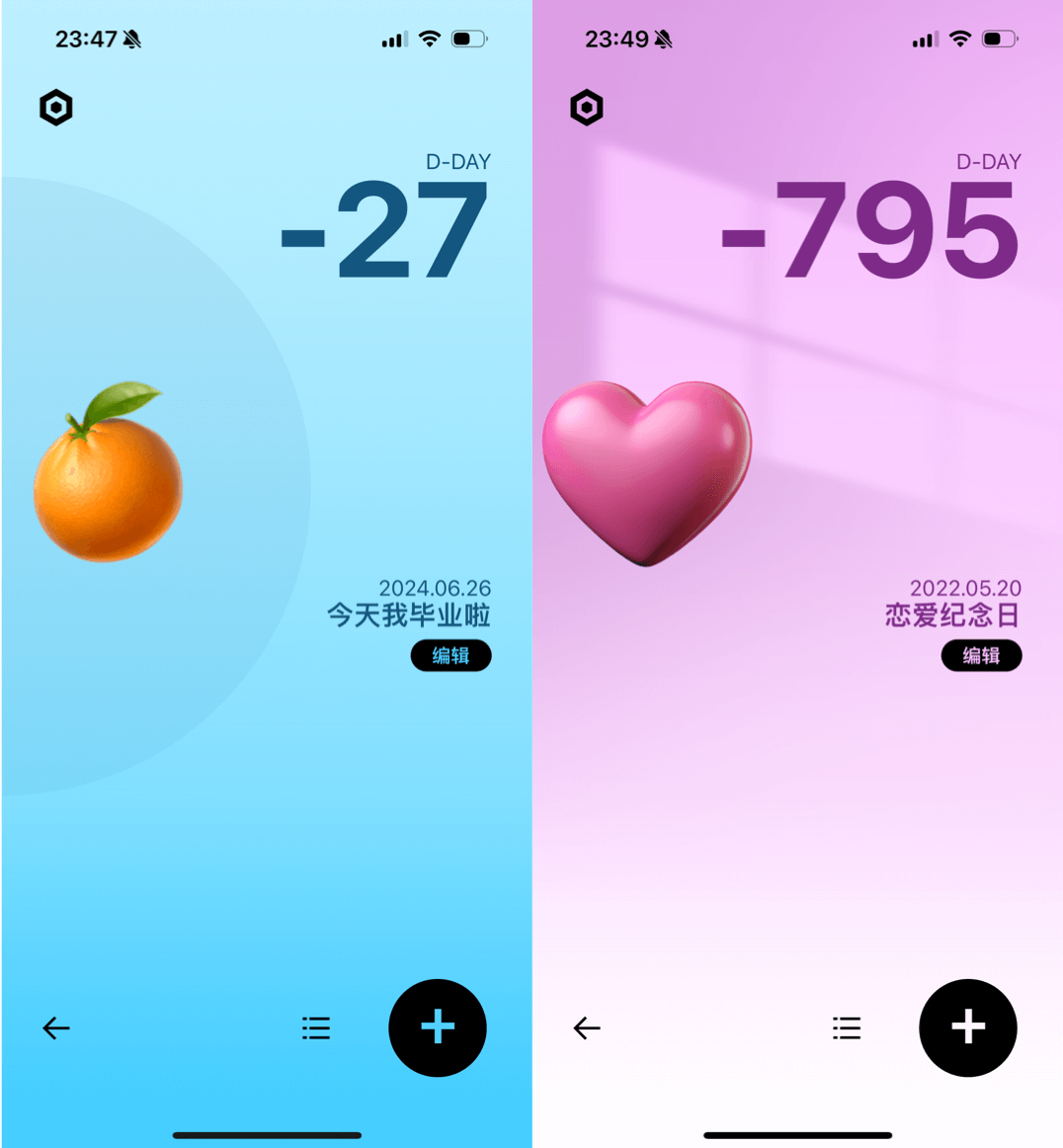The height and width of the screenshot is (1148, 1063).
Task: Add a new D-Day on the pink screen
Action: [968, 1027]
